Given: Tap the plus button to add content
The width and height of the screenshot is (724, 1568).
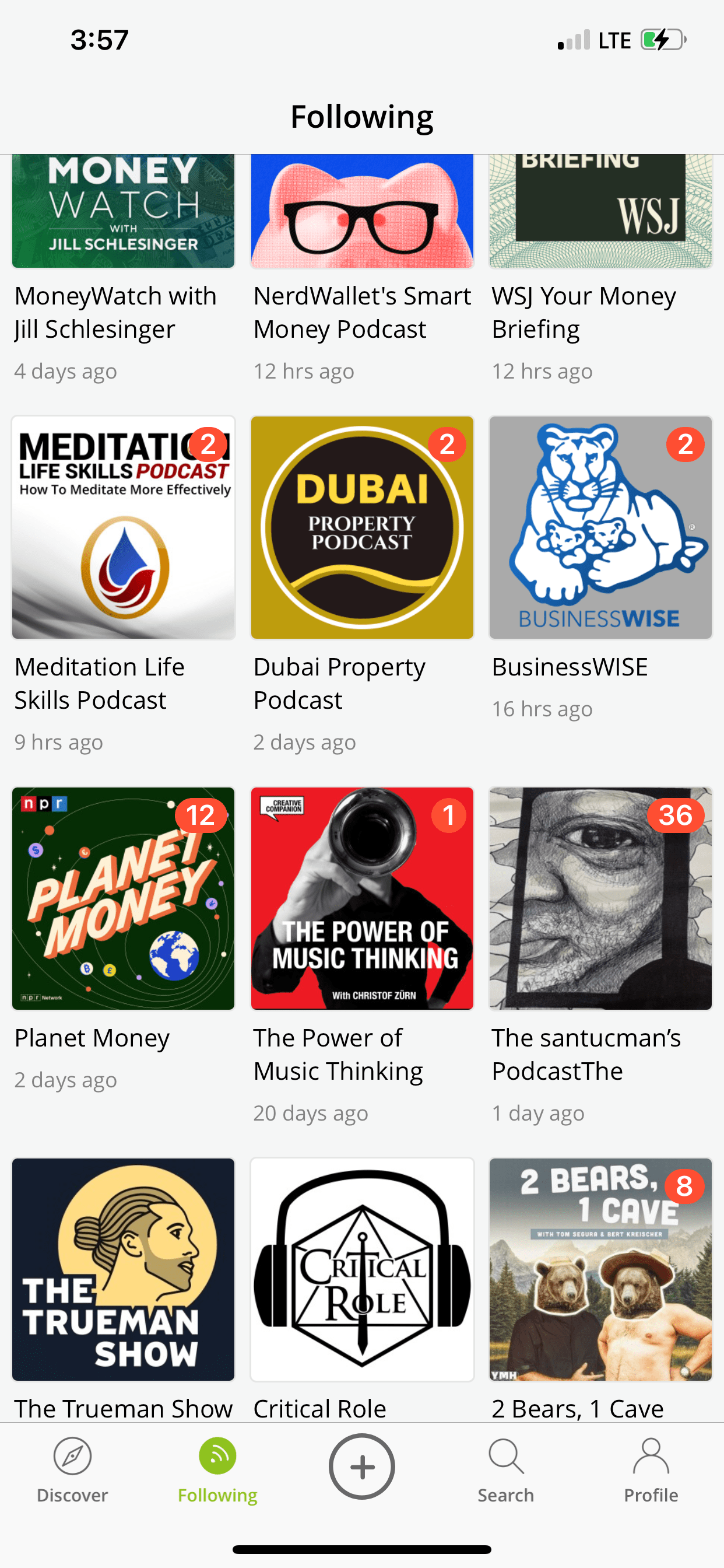Looking at the screenshot, I should (362, 1466).
